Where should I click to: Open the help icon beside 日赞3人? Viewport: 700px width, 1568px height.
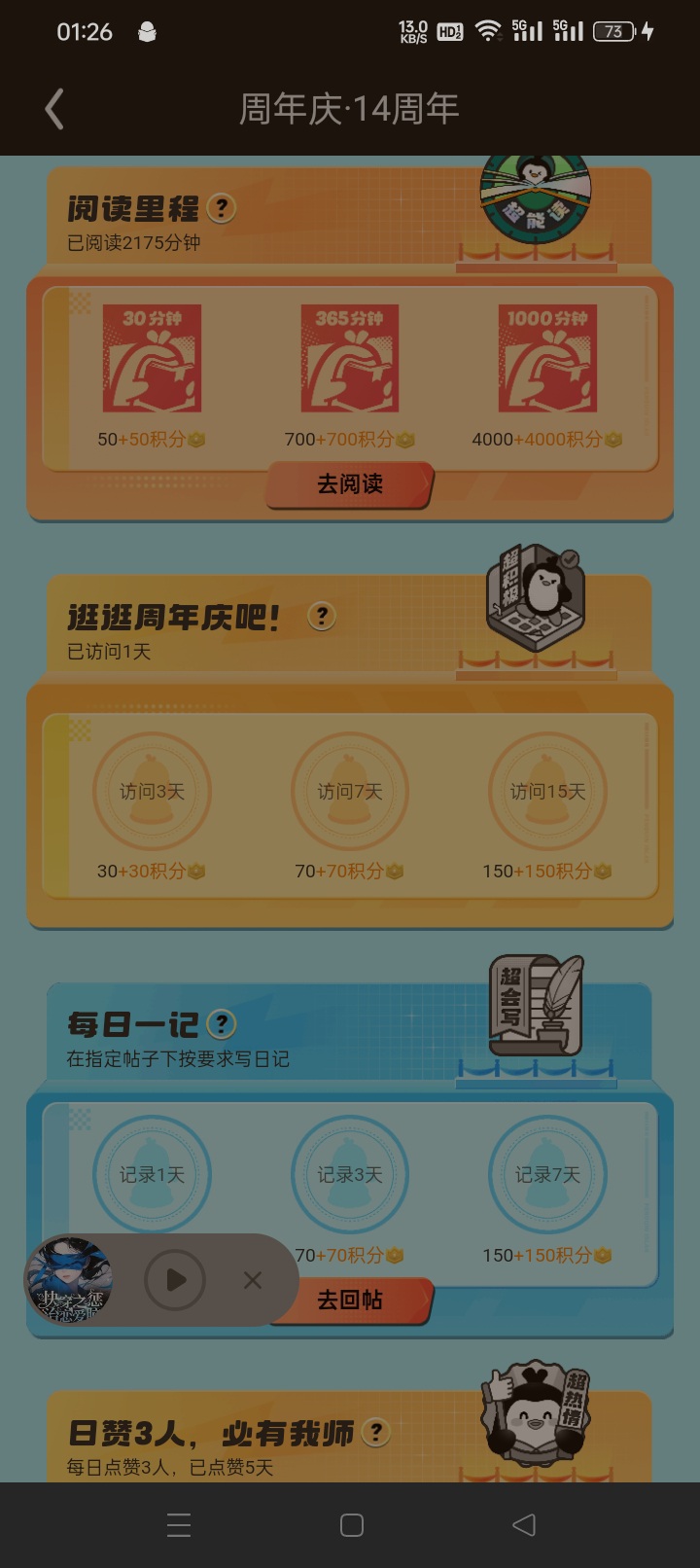tap(375, 1431)
